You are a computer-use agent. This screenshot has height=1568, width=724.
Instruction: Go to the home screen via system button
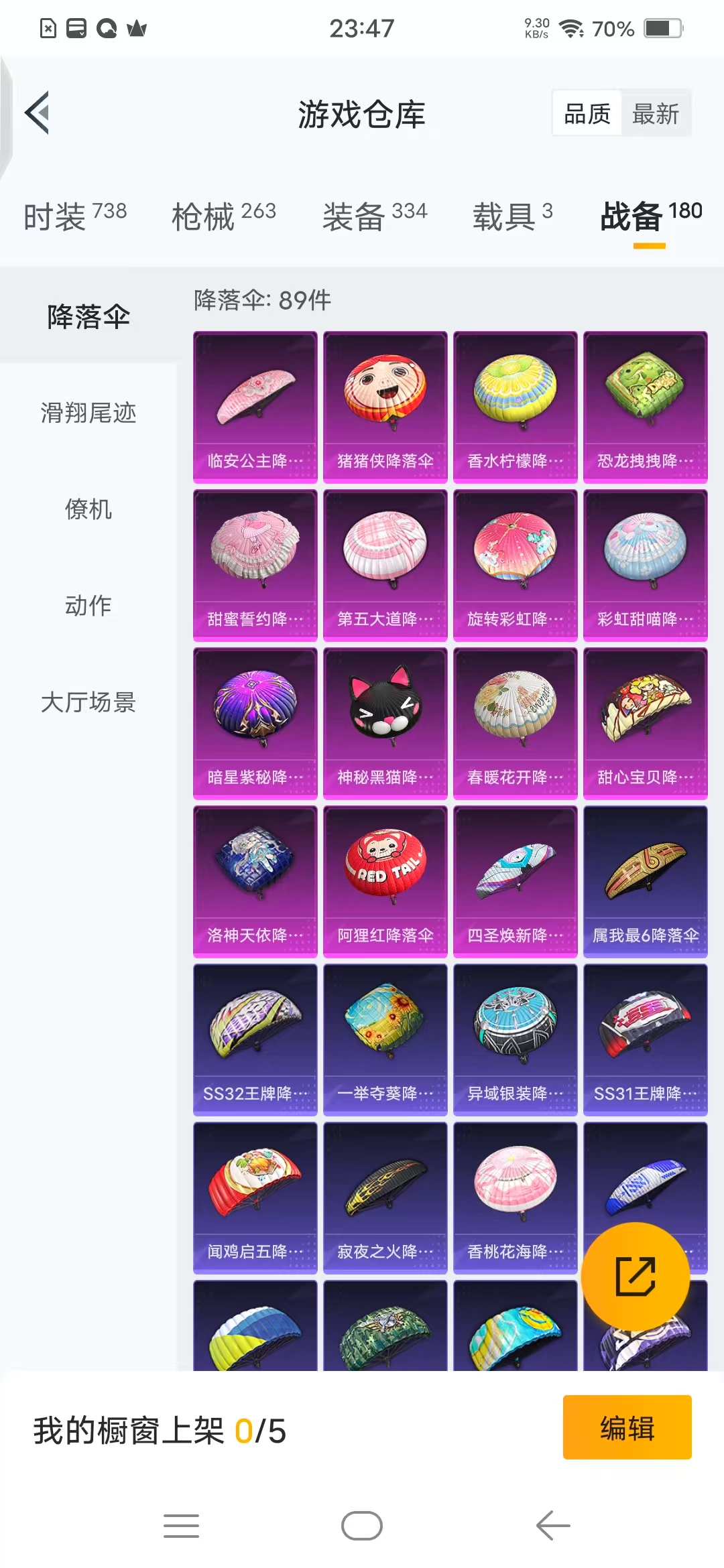coord(361,1526)
